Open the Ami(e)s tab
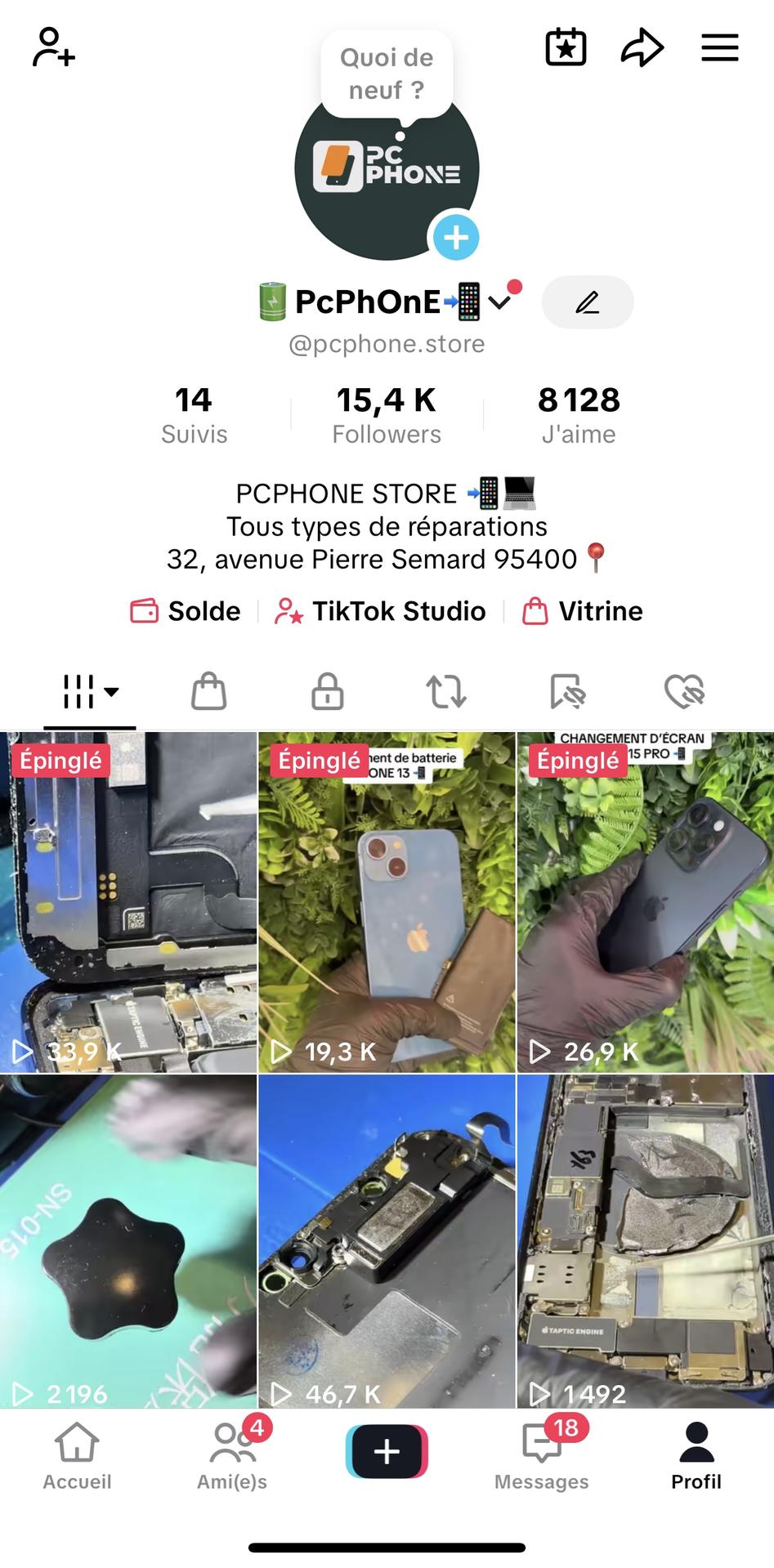This screenshot has width=774, height=1568. (232, 1457)
